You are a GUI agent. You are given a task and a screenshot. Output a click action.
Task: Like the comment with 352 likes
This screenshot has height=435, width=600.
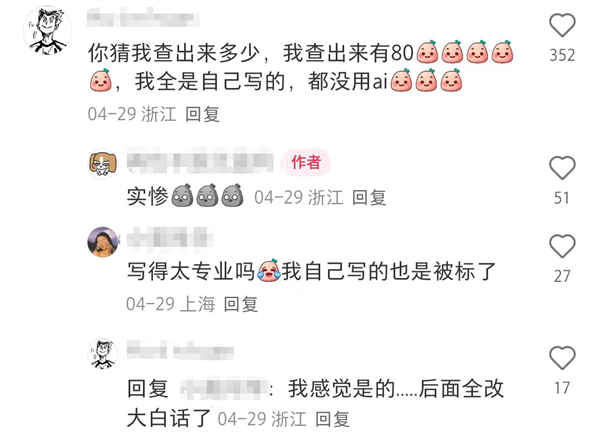click(563, 25)
